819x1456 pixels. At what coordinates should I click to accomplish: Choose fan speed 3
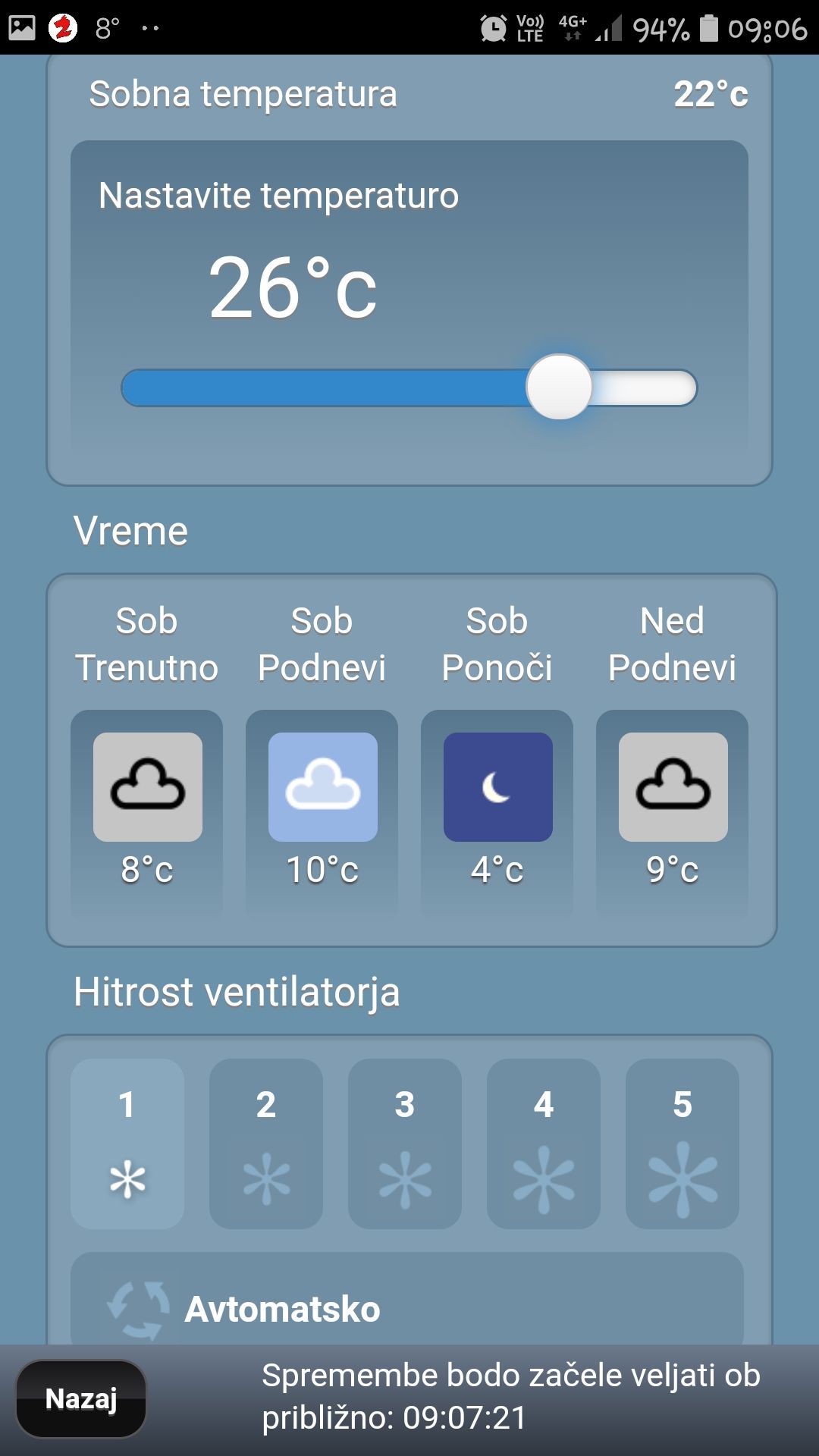405,1143
